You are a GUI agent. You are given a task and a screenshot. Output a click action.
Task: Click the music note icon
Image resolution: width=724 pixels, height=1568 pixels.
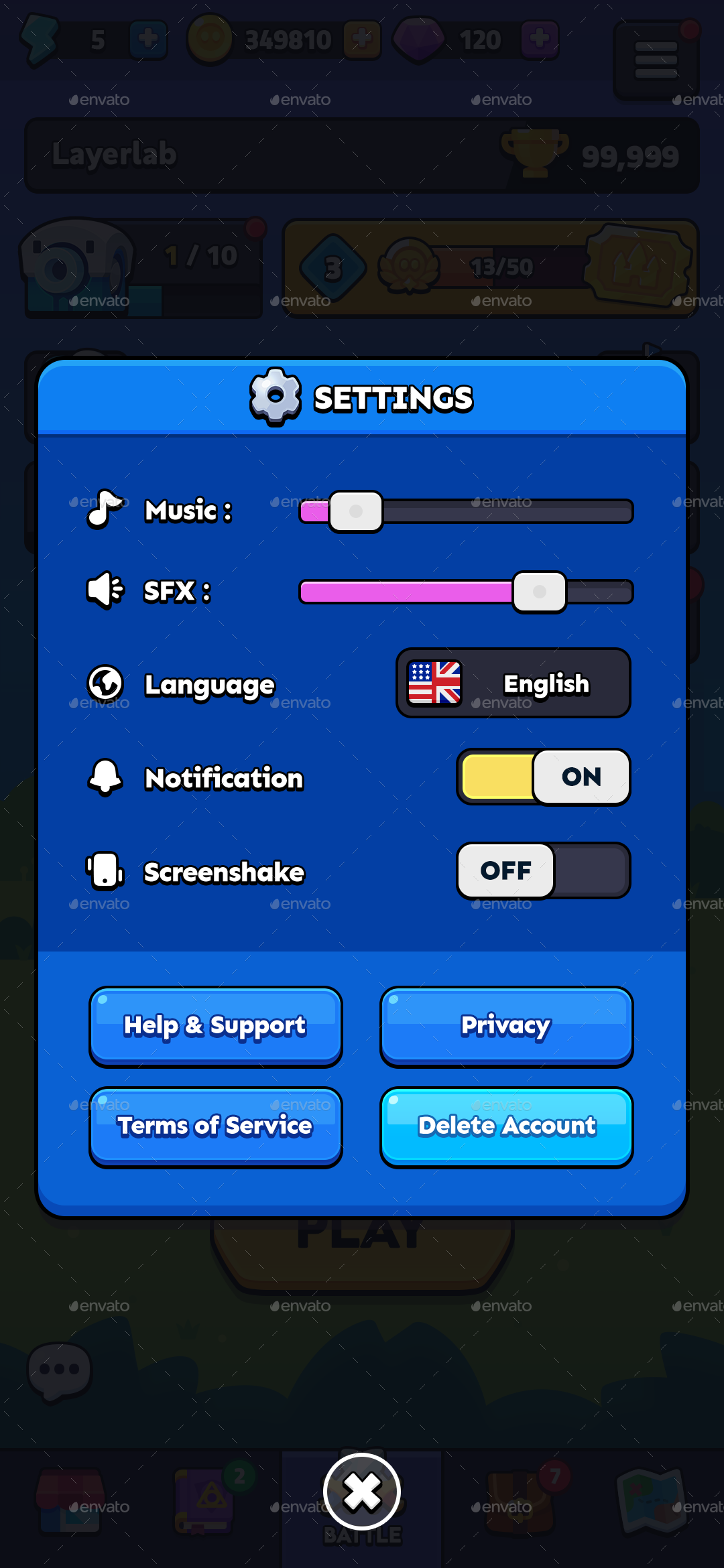pyautogui.click(x=105, y=509)
